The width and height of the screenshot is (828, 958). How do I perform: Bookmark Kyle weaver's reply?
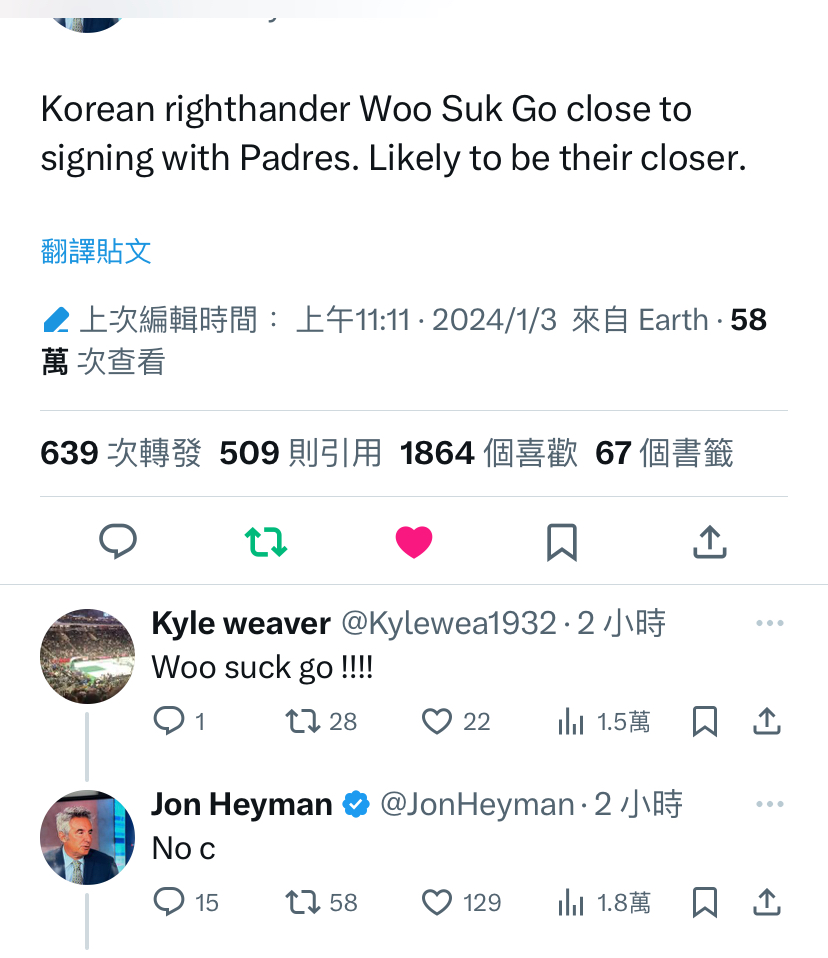[x=705, y=721]
